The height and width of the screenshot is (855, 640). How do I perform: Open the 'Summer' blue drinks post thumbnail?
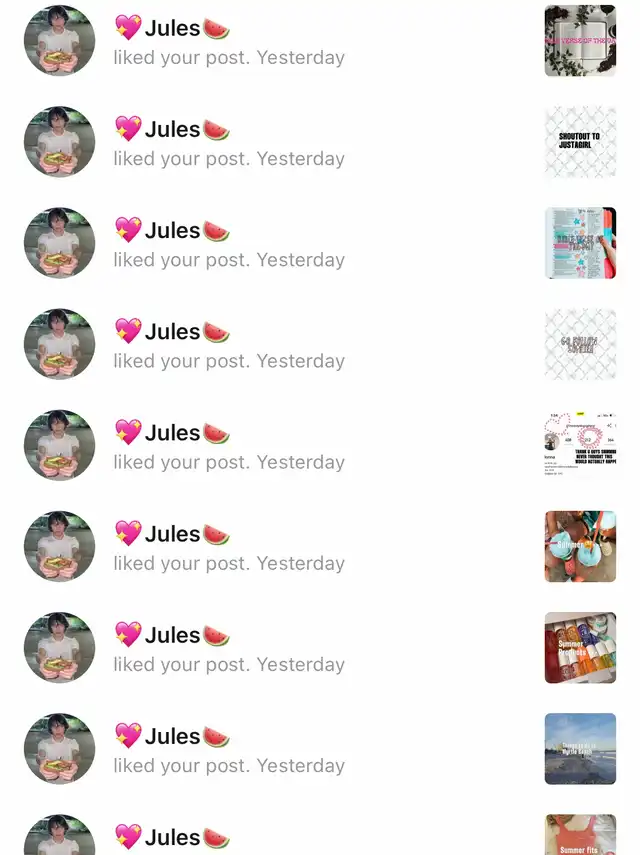pos(580,546)
